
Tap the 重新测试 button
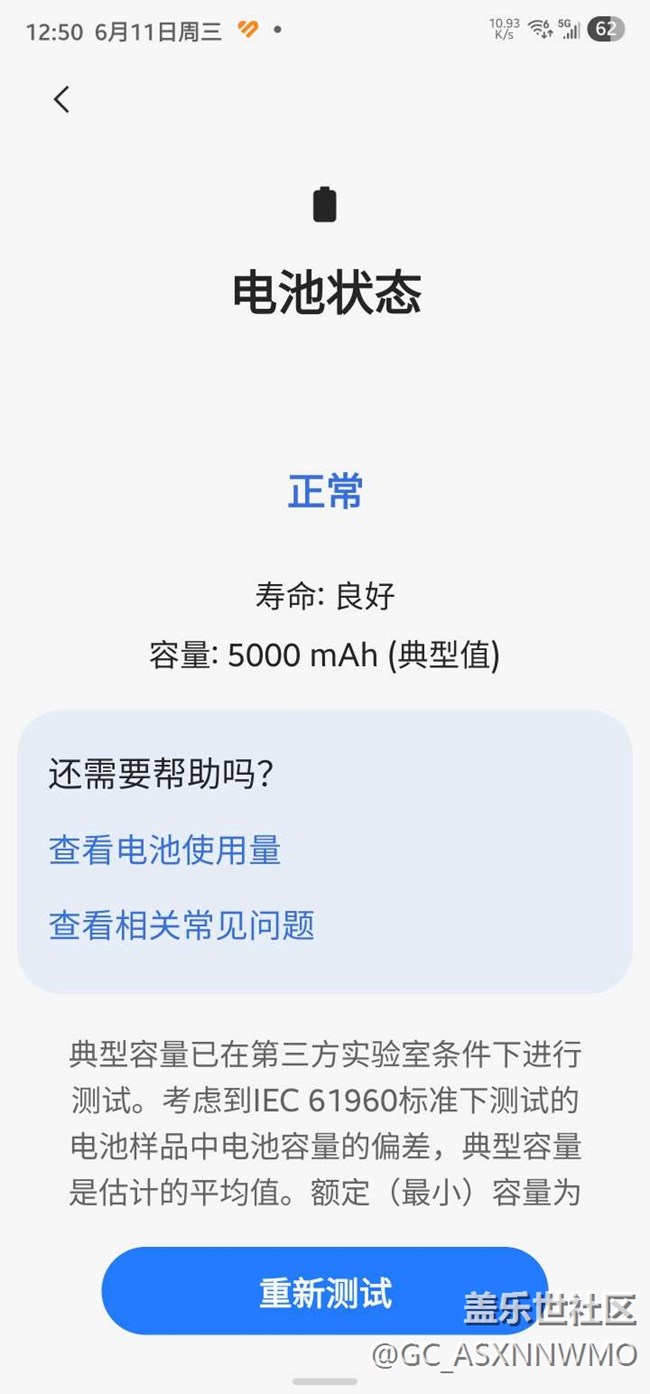pos(325,1291)
